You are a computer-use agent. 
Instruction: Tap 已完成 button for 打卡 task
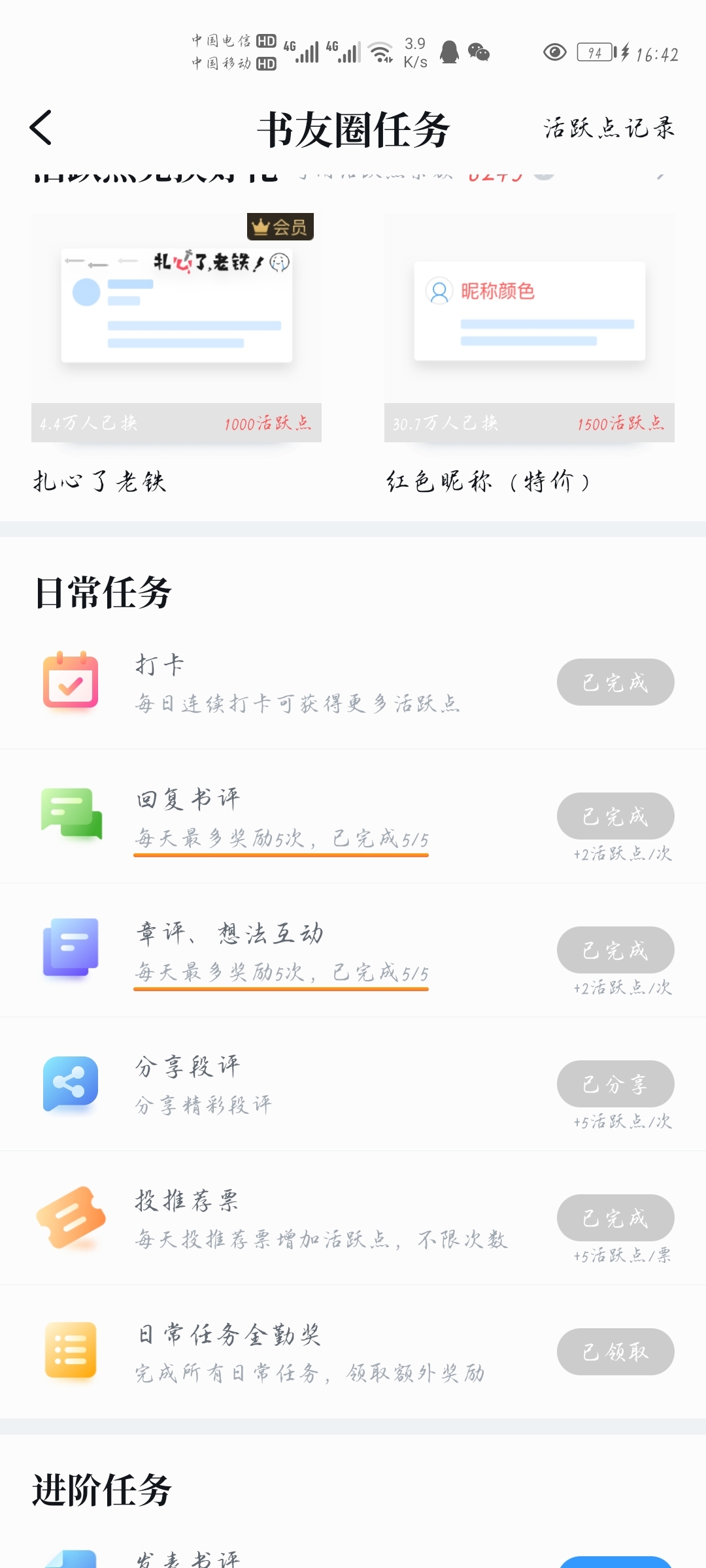616,682
